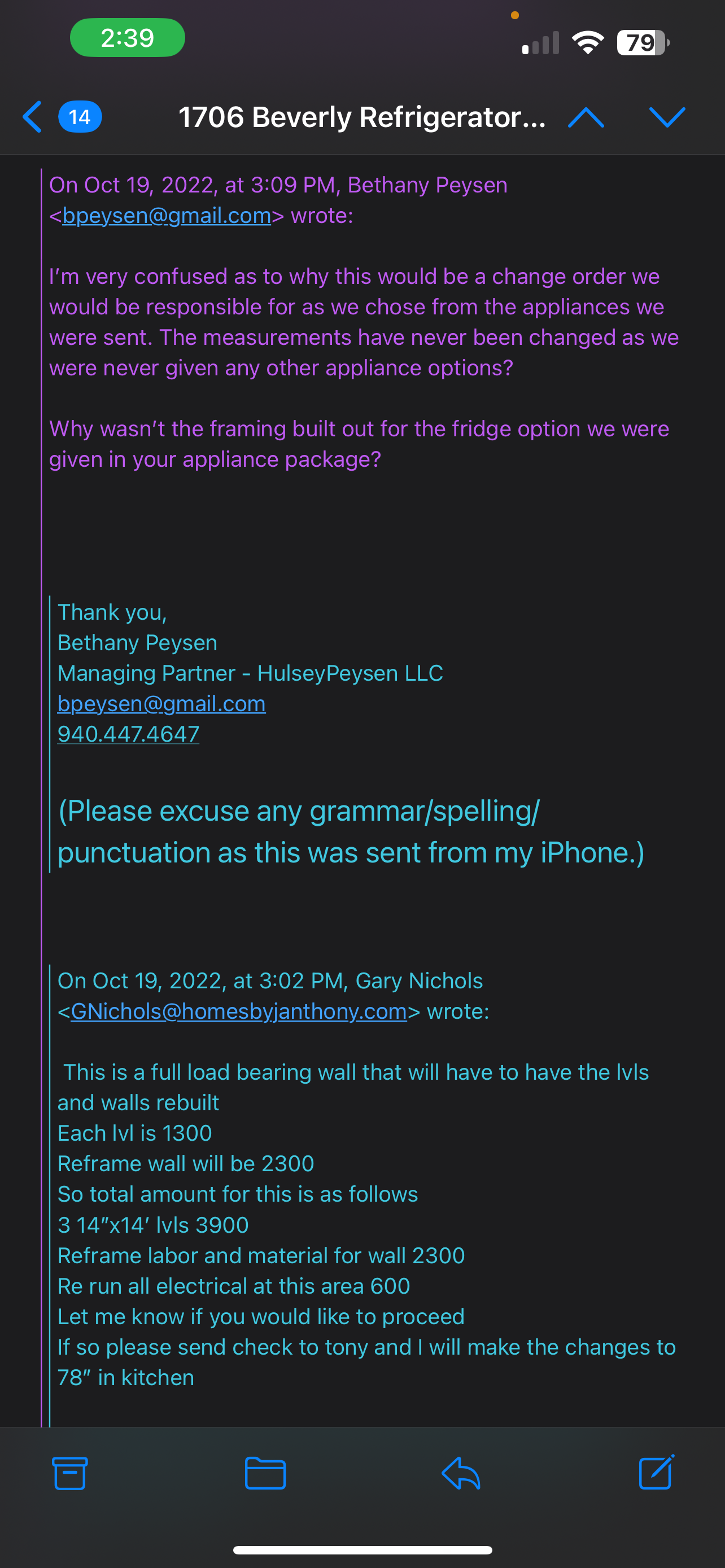Reply to this email

coord(461,1473)
